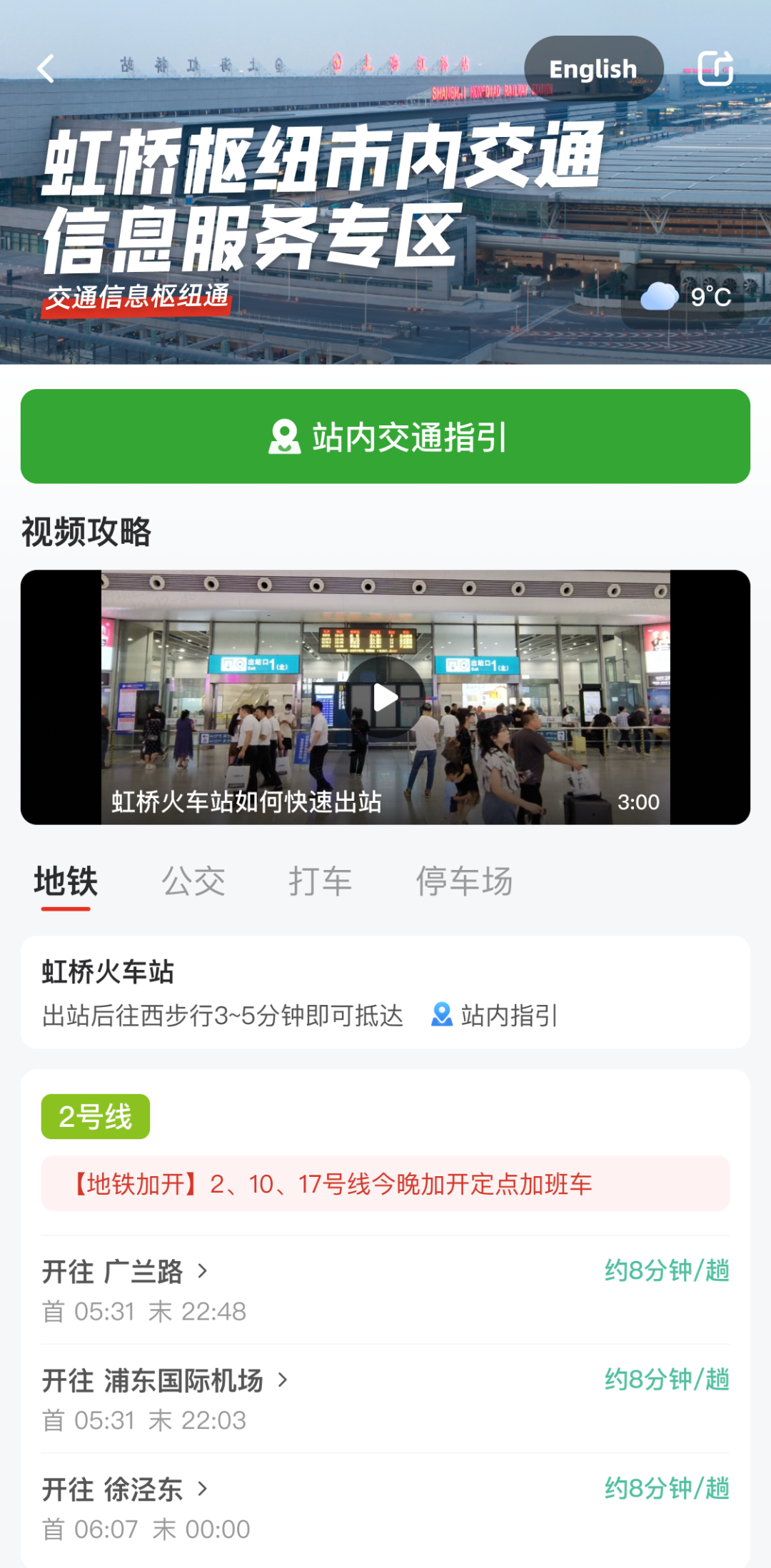Check the 9°C weather widget
Viewport: 771px width, 1568px height.
683,296
